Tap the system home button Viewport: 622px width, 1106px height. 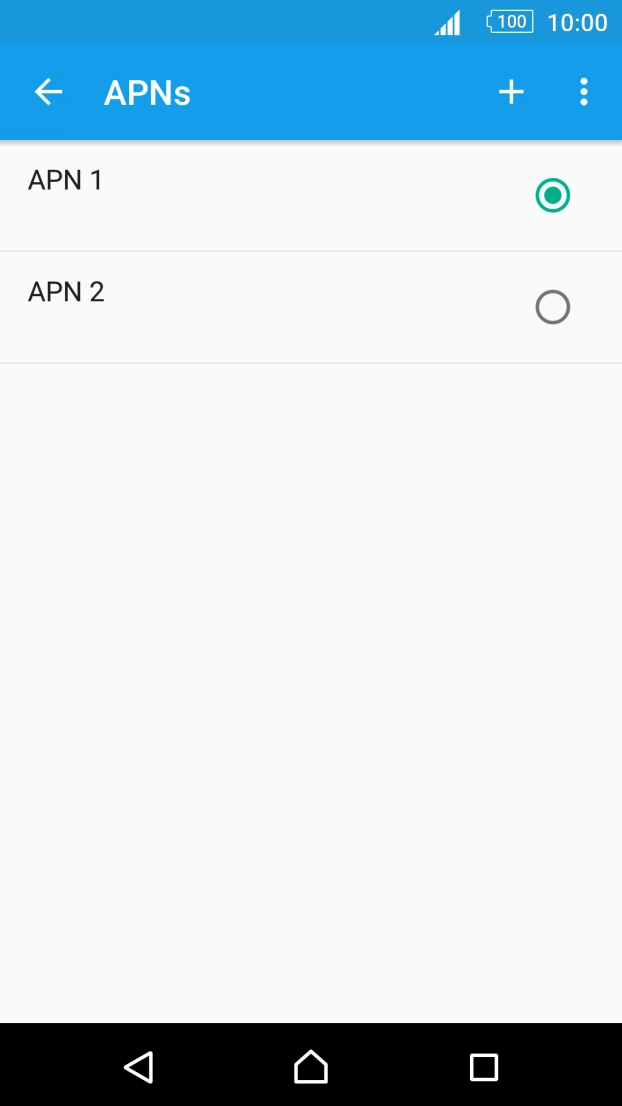point(311,1066)
